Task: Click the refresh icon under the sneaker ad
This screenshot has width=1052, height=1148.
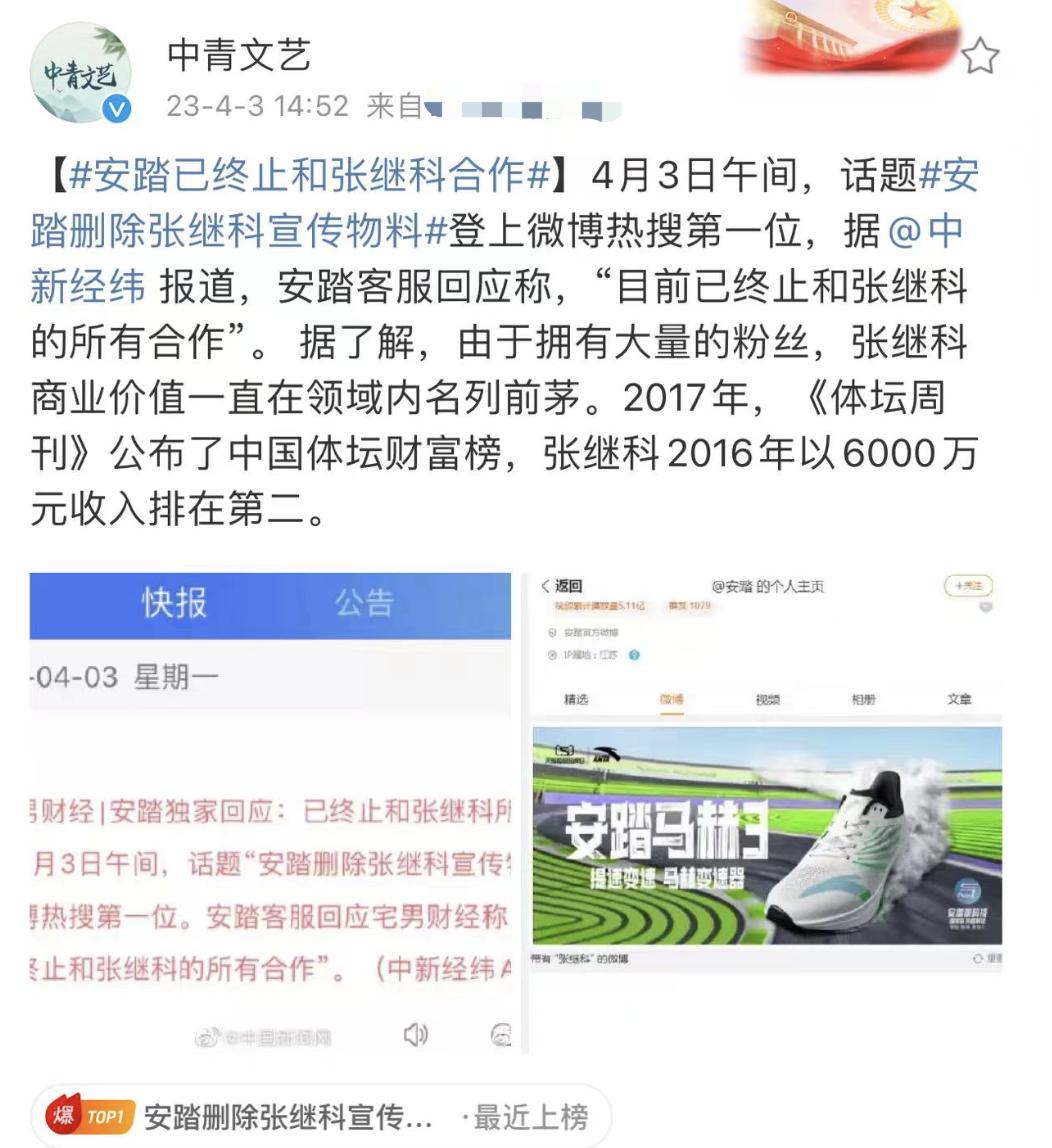Action: 977,958
